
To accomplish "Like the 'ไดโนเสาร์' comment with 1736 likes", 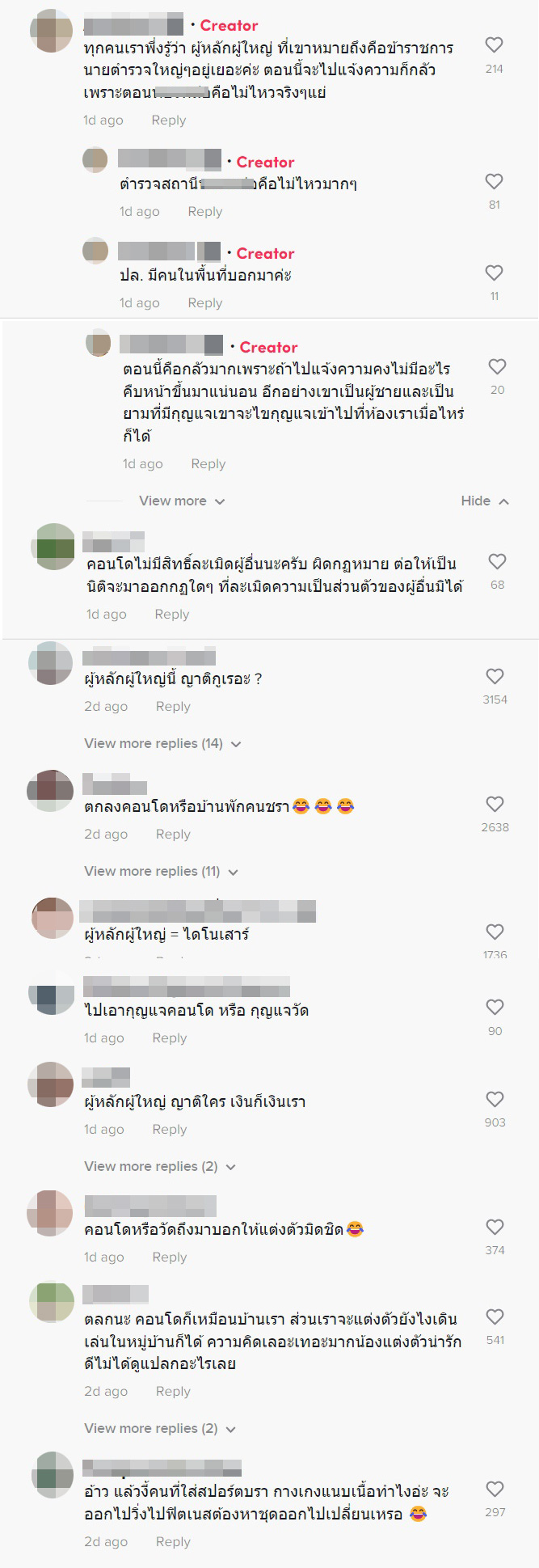I will [495, 932].
